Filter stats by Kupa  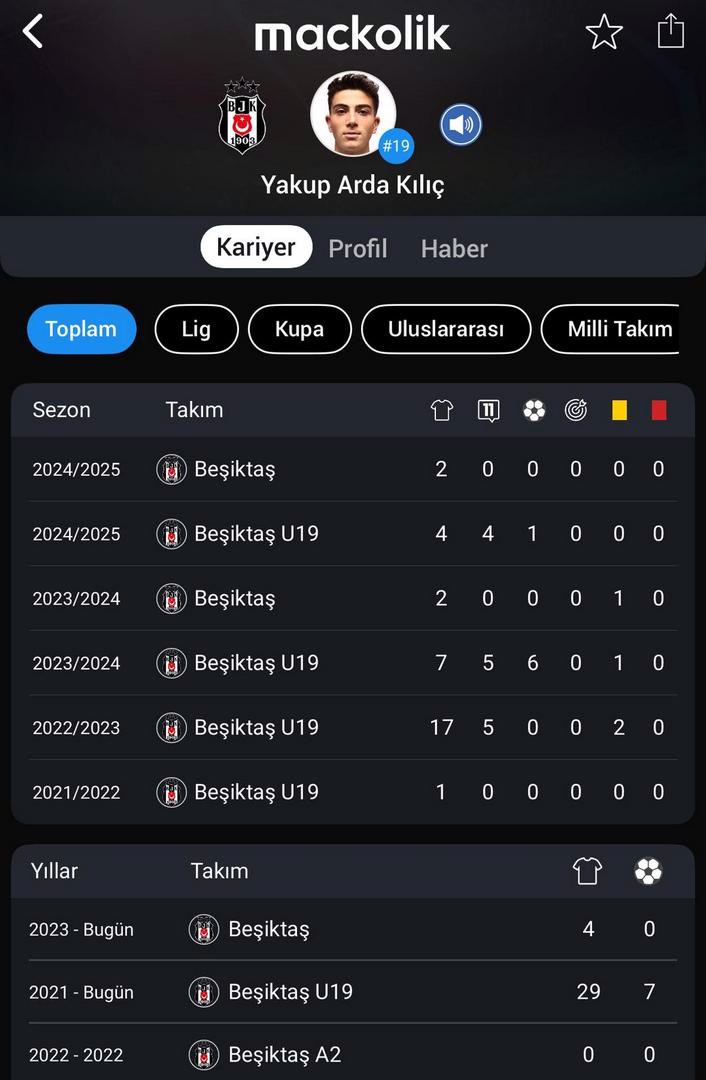point(300,329)
